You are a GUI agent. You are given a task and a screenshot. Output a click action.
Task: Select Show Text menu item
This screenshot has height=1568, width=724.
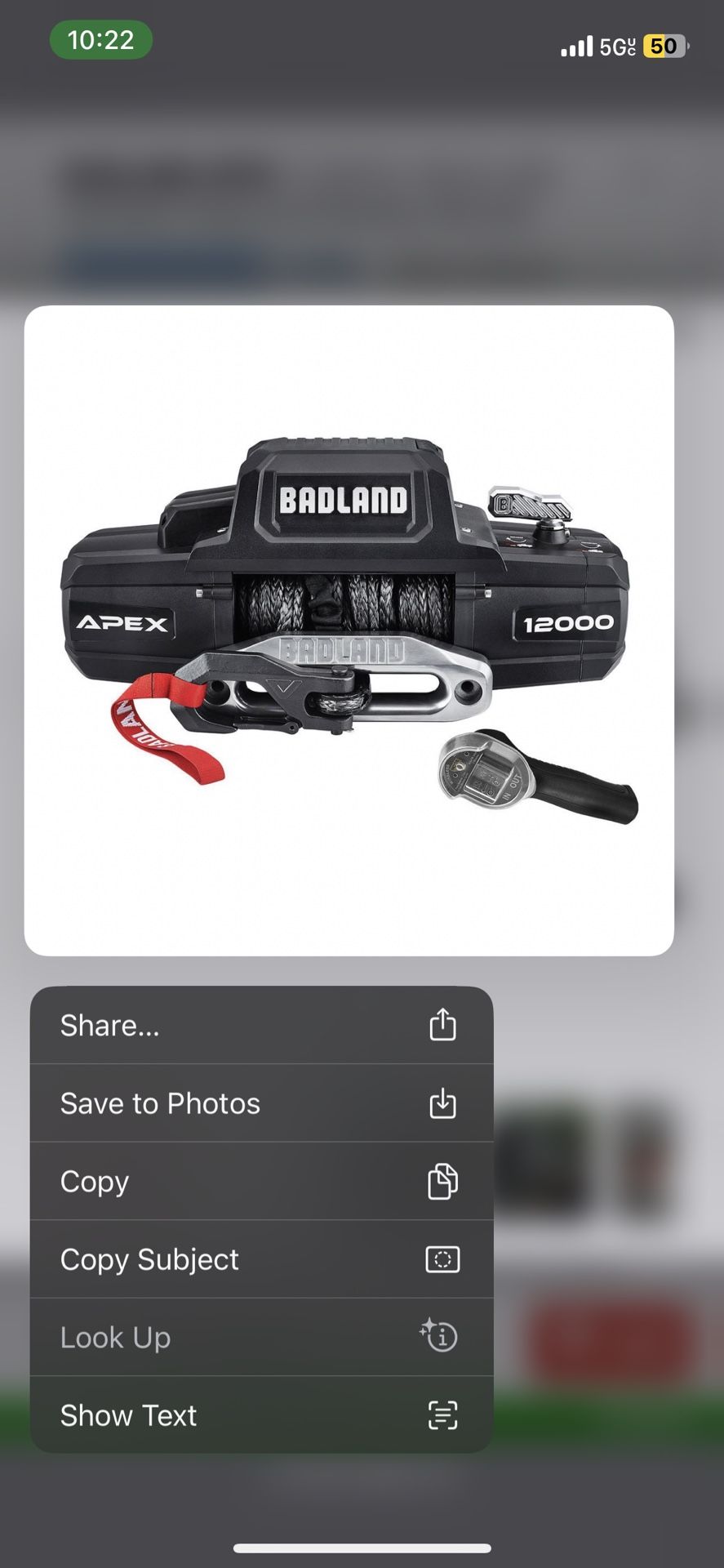[261, 1414]
